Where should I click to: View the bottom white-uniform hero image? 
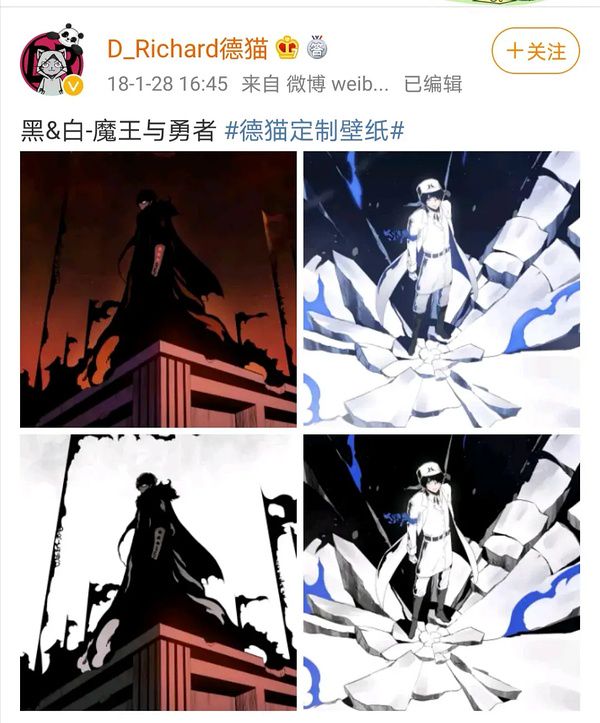coord(441,572)
